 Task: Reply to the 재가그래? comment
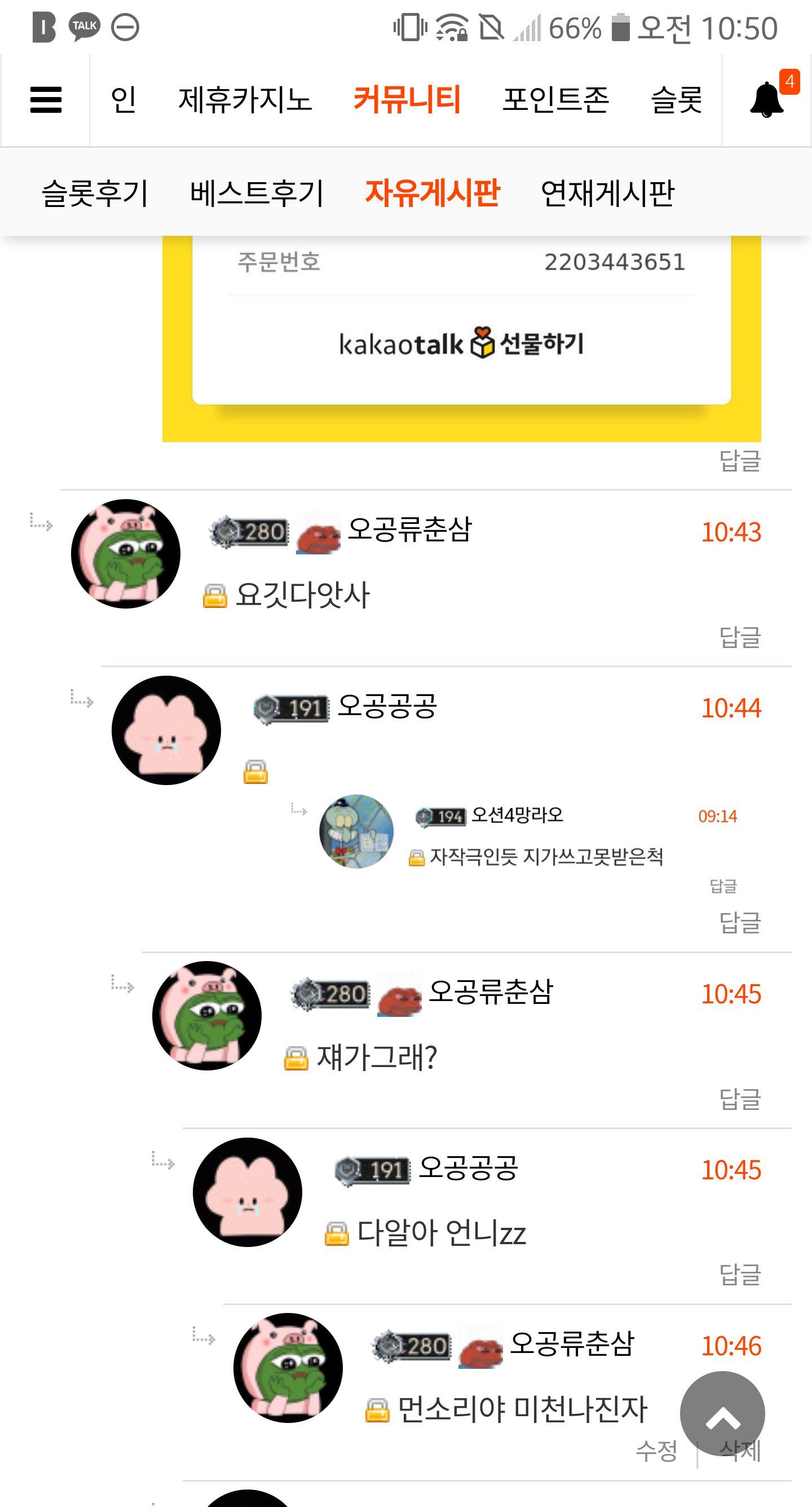739,1099
